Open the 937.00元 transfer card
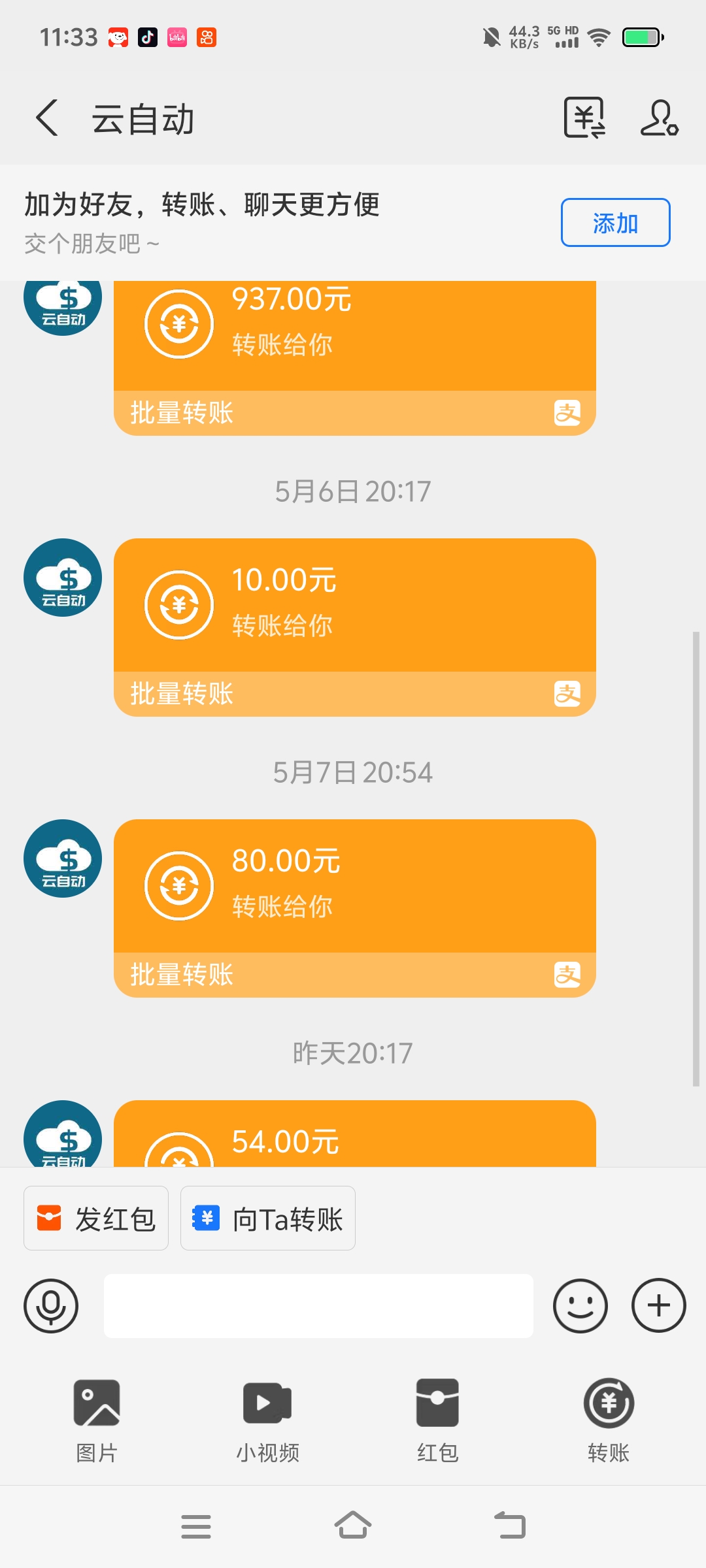 355,358
